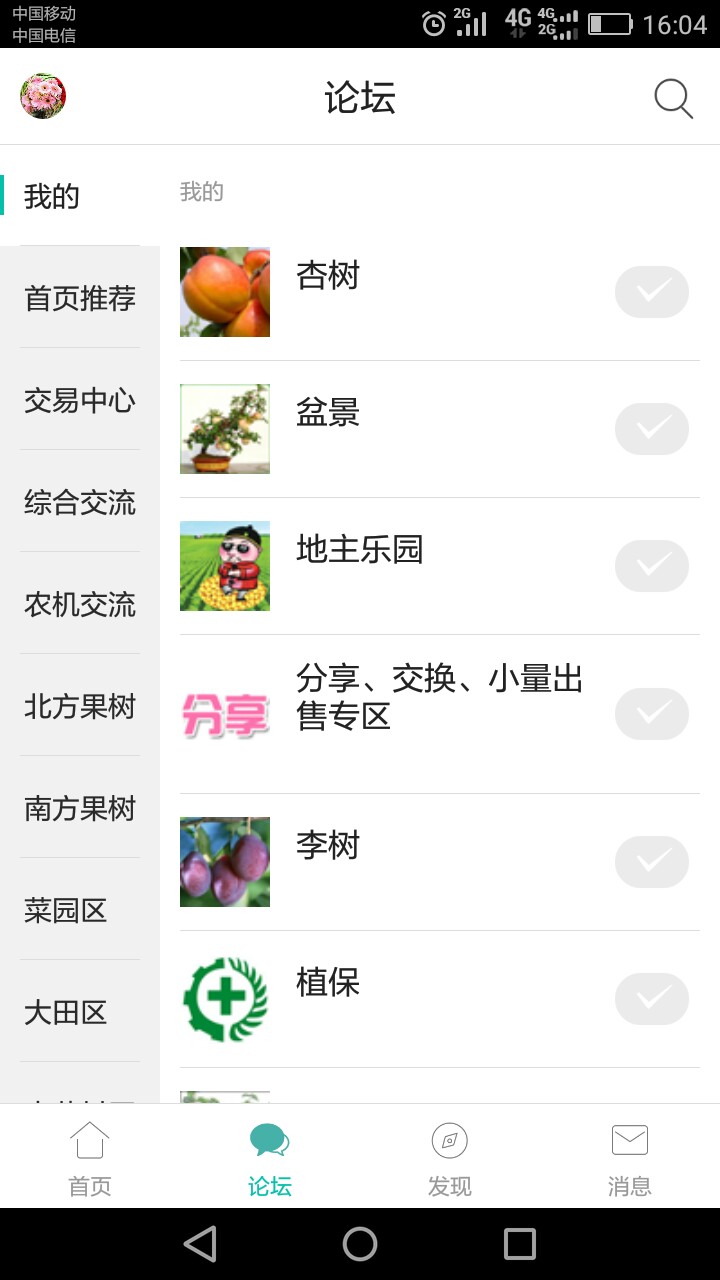This screenshot has height=1280, width=720.
Task: Tap the profile avatar in the top bar
Action: coord(43,96)
